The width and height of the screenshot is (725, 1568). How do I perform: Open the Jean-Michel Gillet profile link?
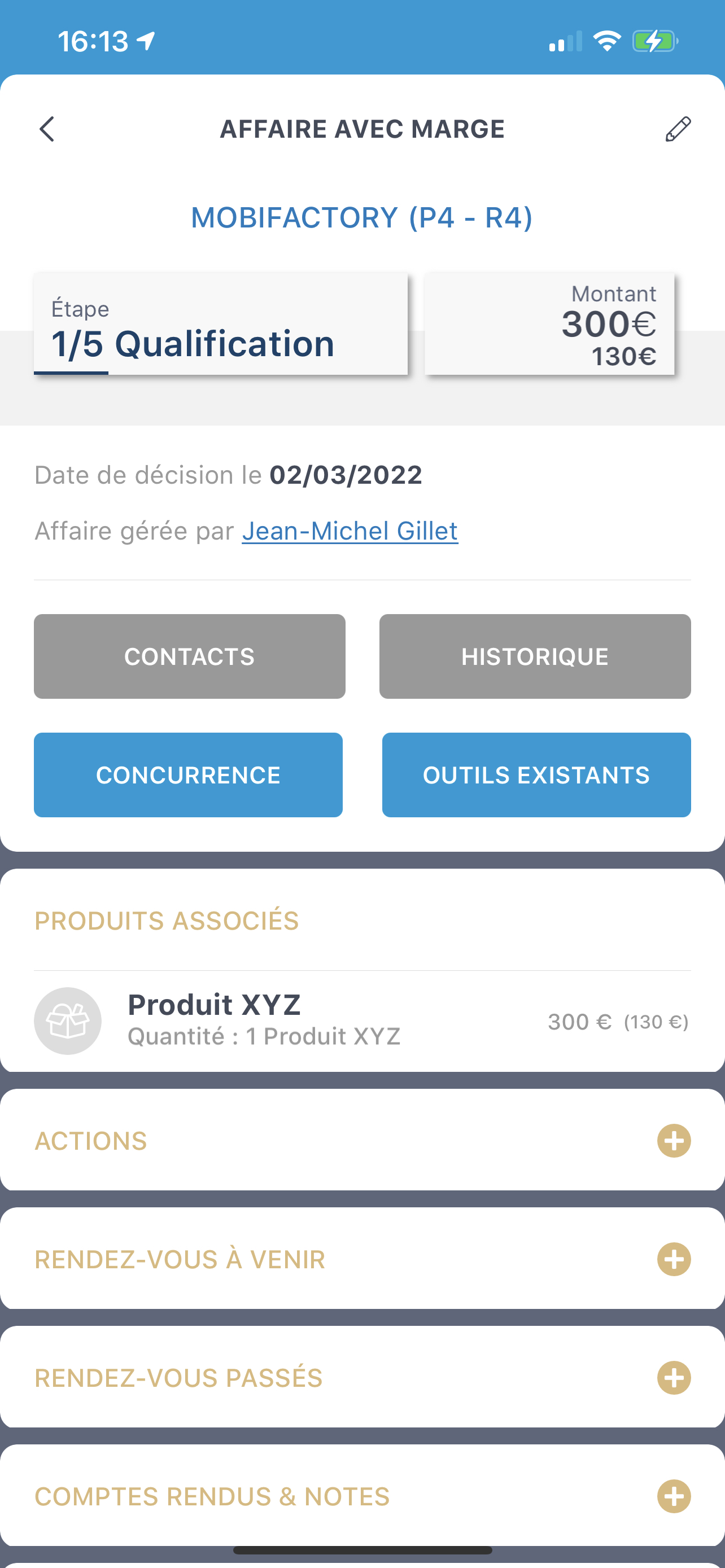pyautogui.click(x=350, y=531)
